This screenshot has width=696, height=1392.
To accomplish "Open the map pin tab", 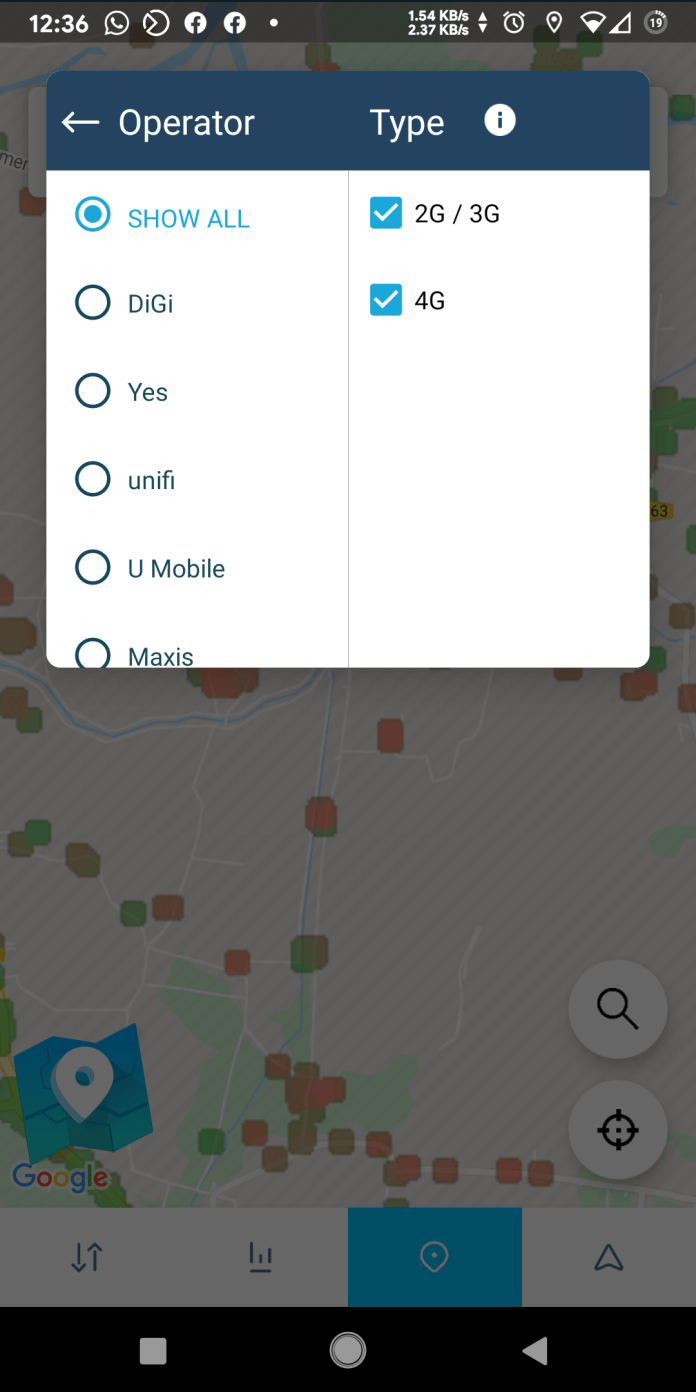I will (435, 1257).
